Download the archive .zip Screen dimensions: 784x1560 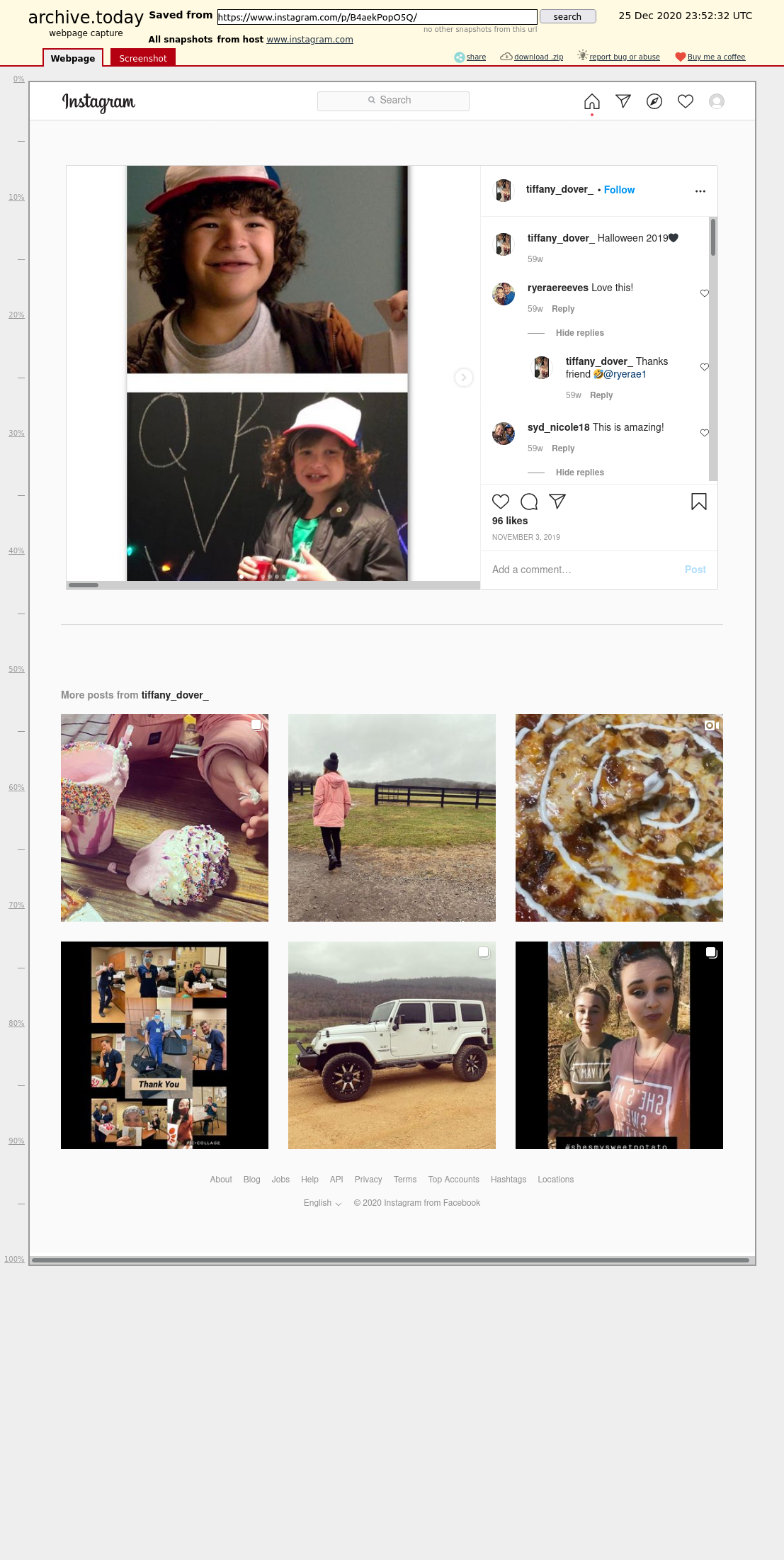532,57
